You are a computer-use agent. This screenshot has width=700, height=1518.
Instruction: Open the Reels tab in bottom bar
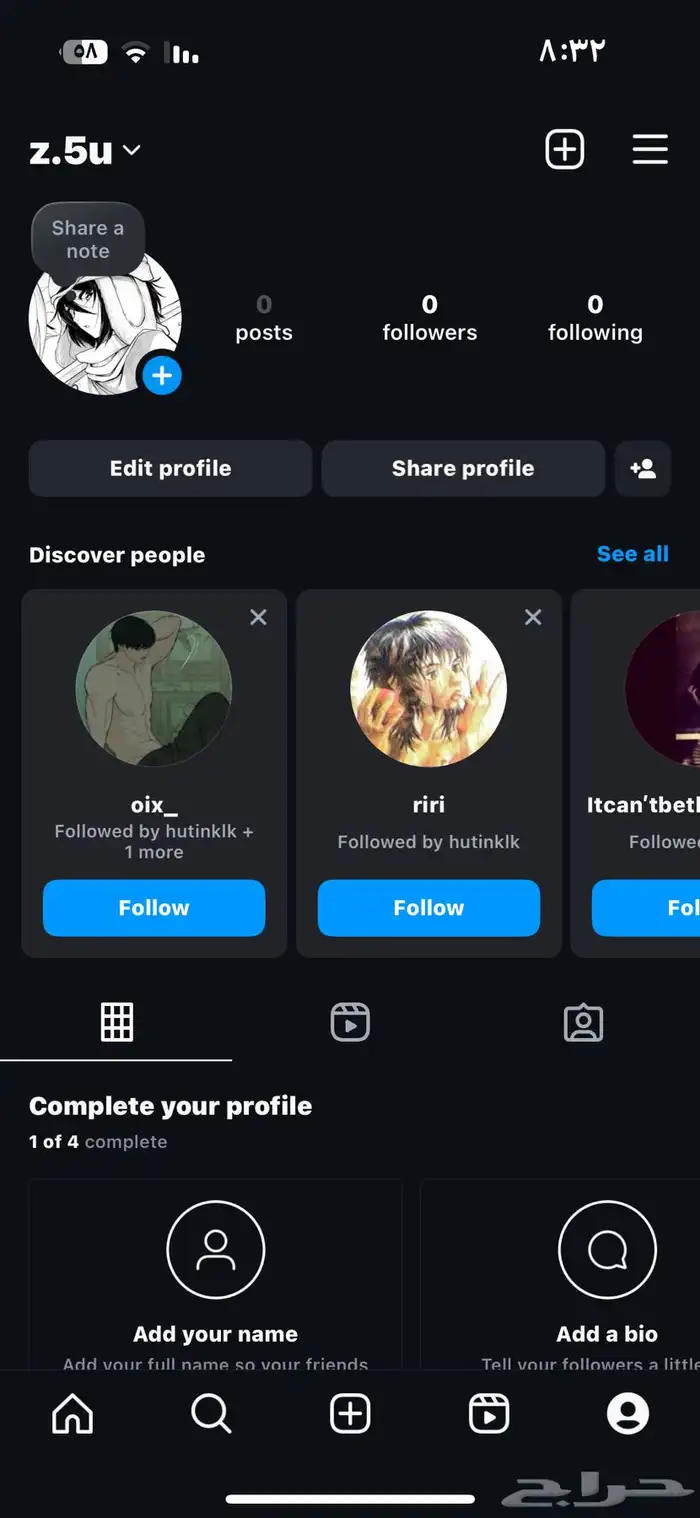pos(489,1414)
